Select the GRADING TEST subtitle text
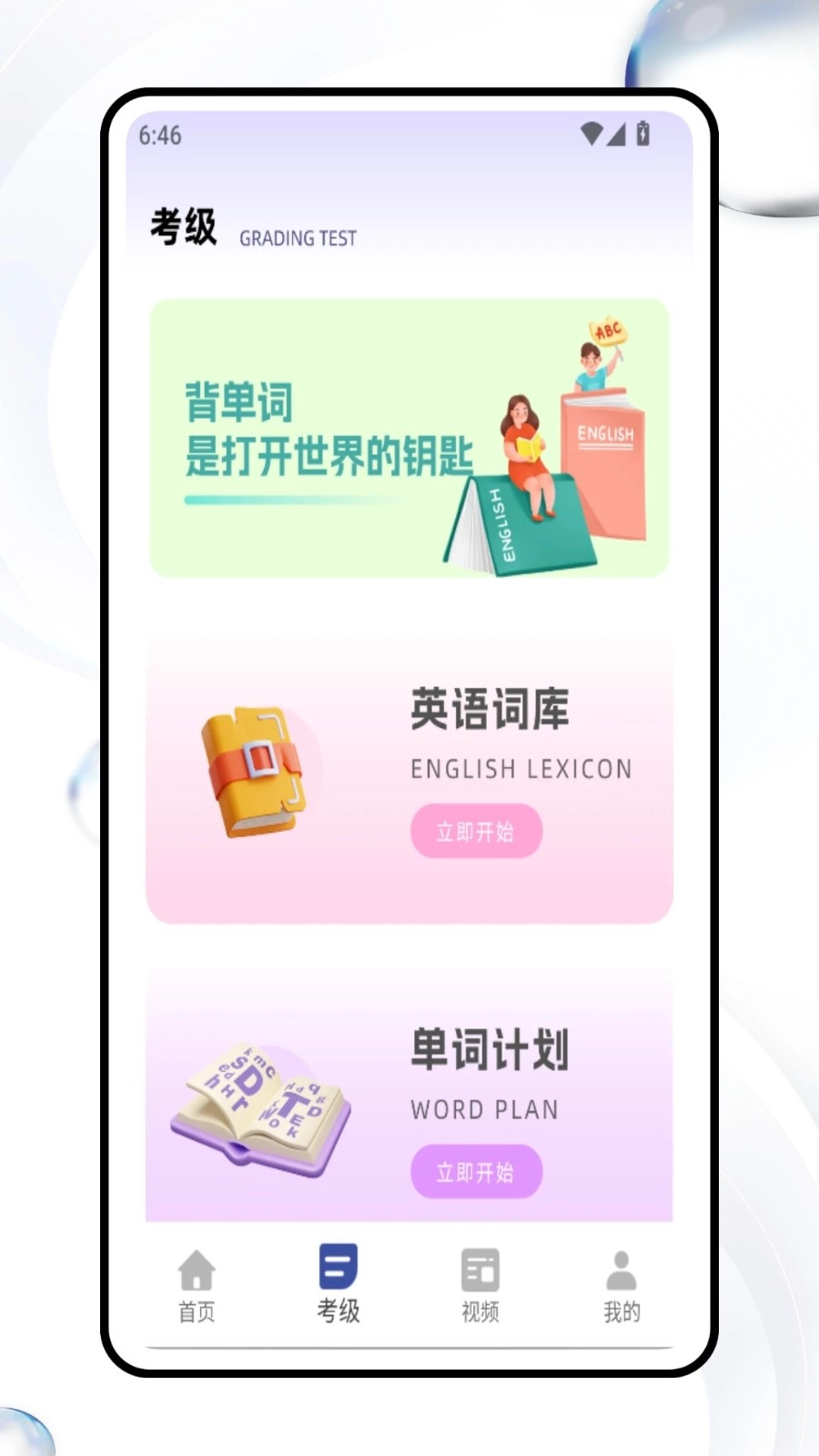 (x=298, y=238)
